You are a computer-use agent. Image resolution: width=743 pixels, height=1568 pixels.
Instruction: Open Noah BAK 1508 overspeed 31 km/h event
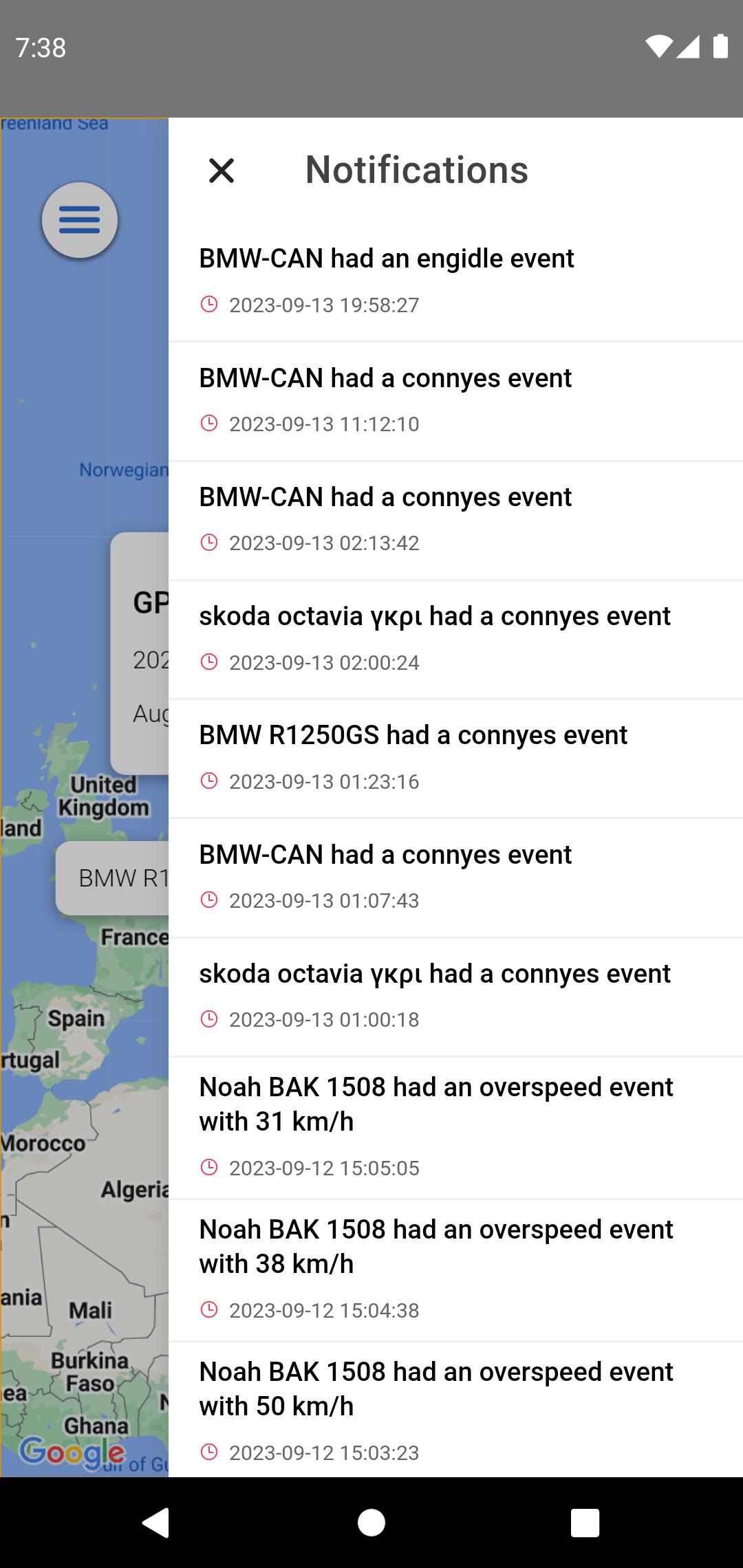[x=455, y=1128]
